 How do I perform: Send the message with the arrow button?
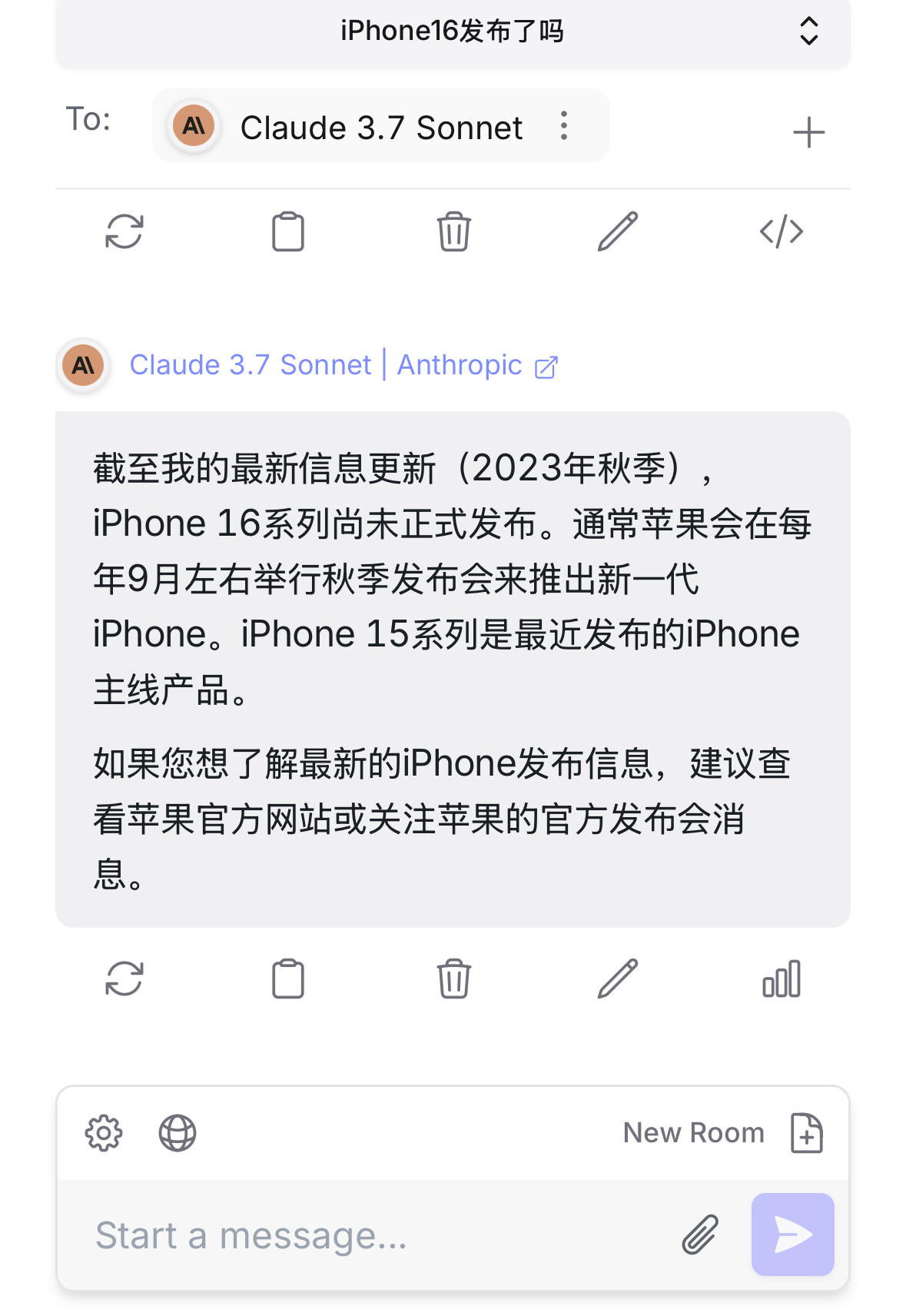[x=793, y=1235]
